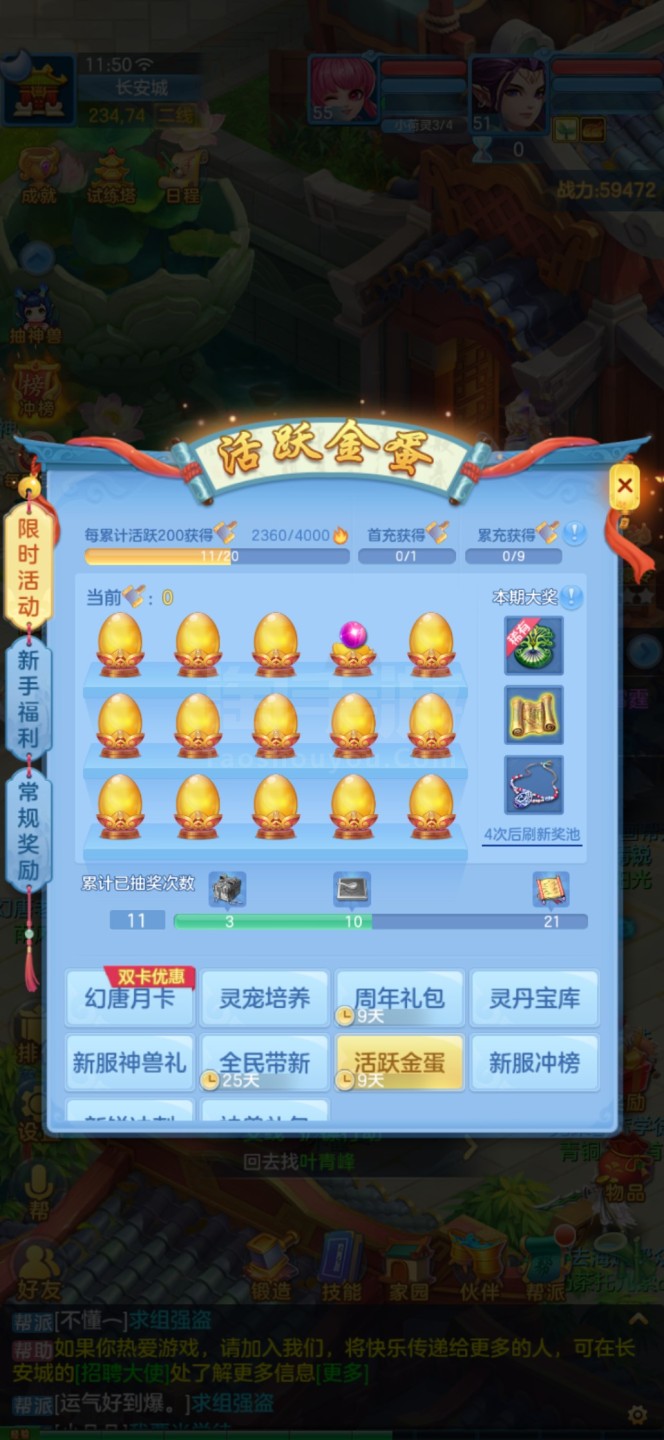The image size is (664, 1440).
Task: Select the 活跃金蛋 activity button
Action: 400,1062
